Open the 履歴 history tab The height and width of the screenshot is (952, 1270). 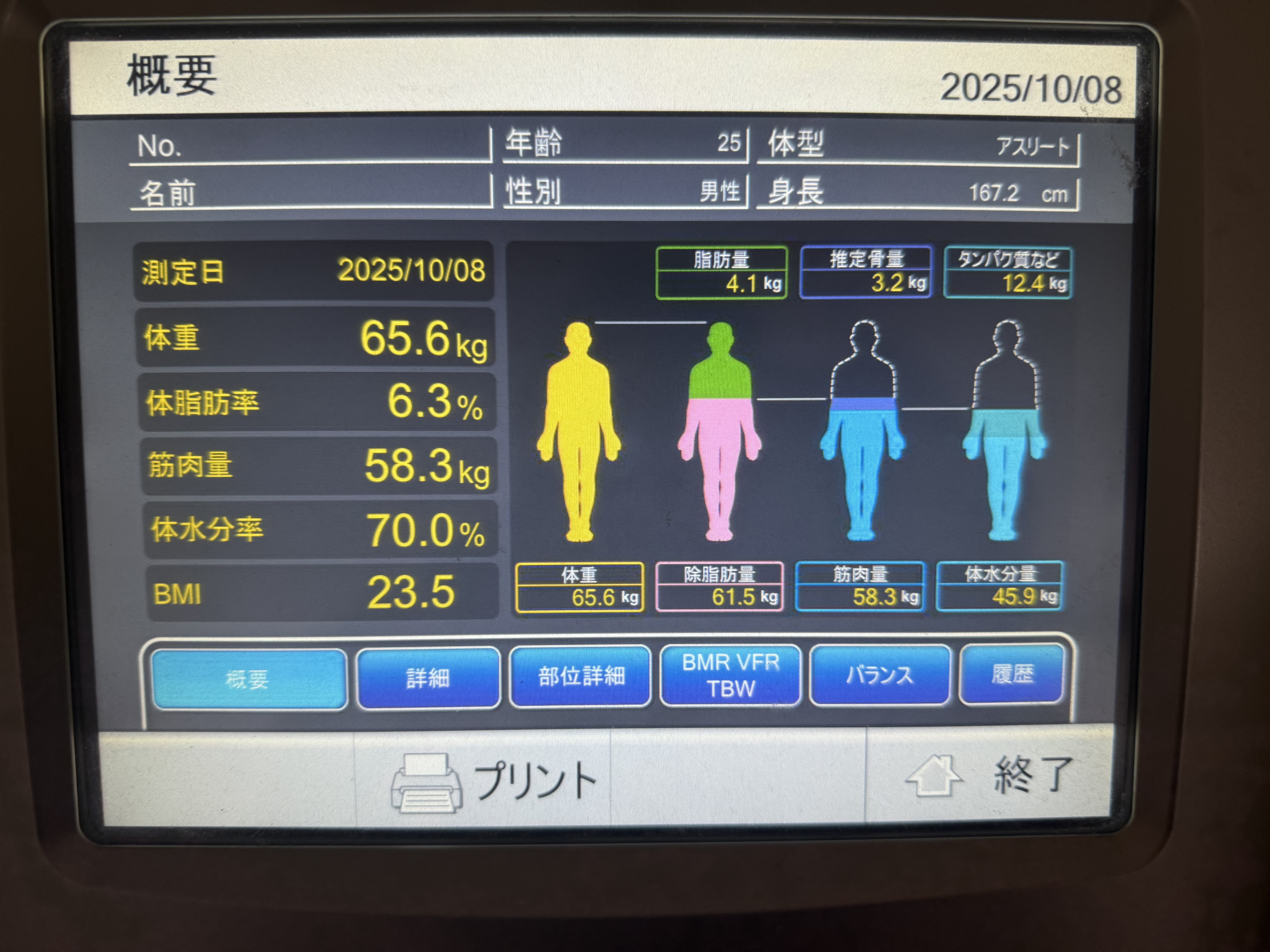coord(1012,674)
